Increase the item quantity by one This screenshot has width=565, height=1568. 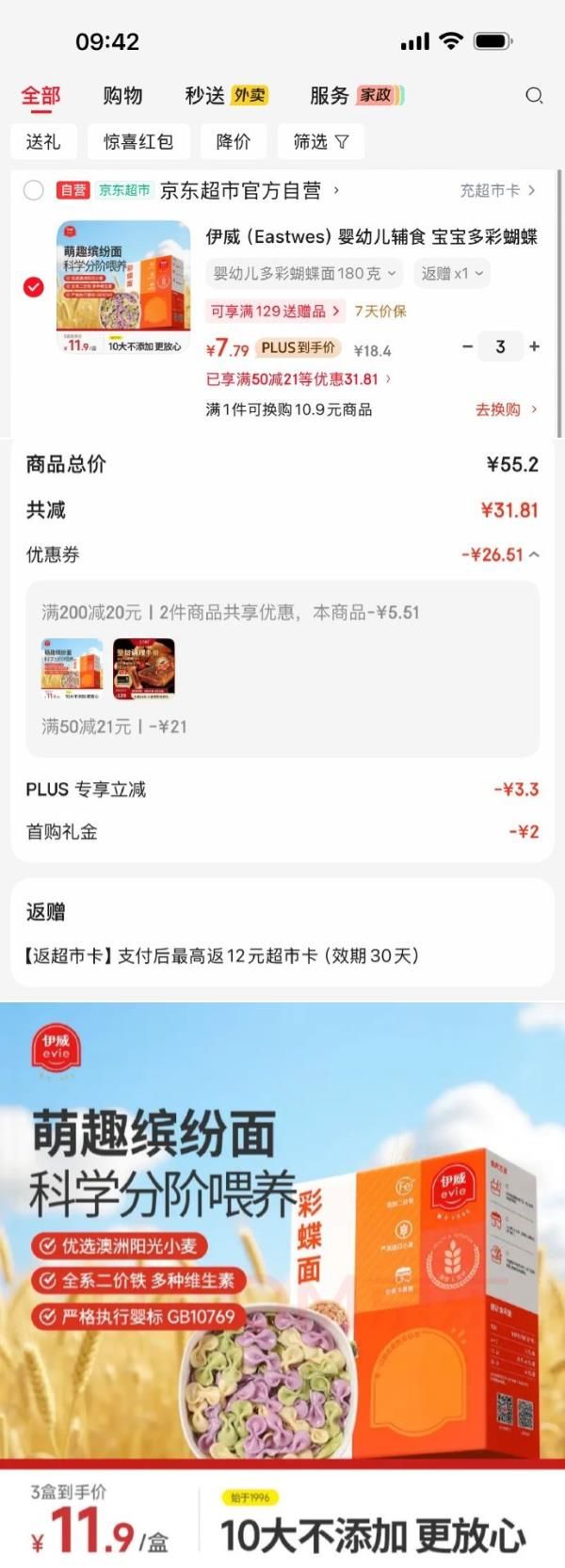[x=534, y=346]
